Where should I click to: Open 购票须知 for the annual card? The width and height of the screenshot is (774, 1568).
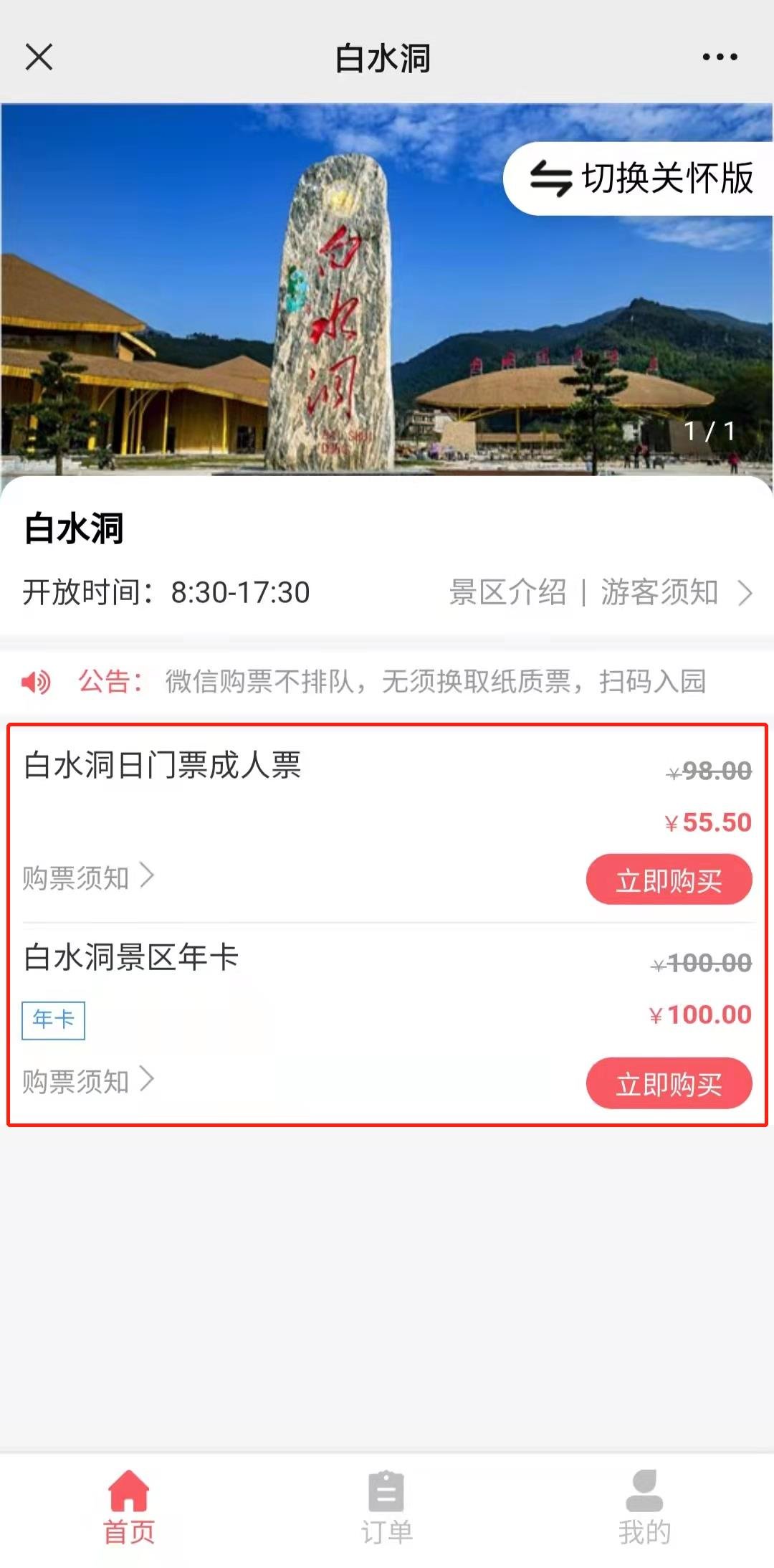pos(87,1080)
